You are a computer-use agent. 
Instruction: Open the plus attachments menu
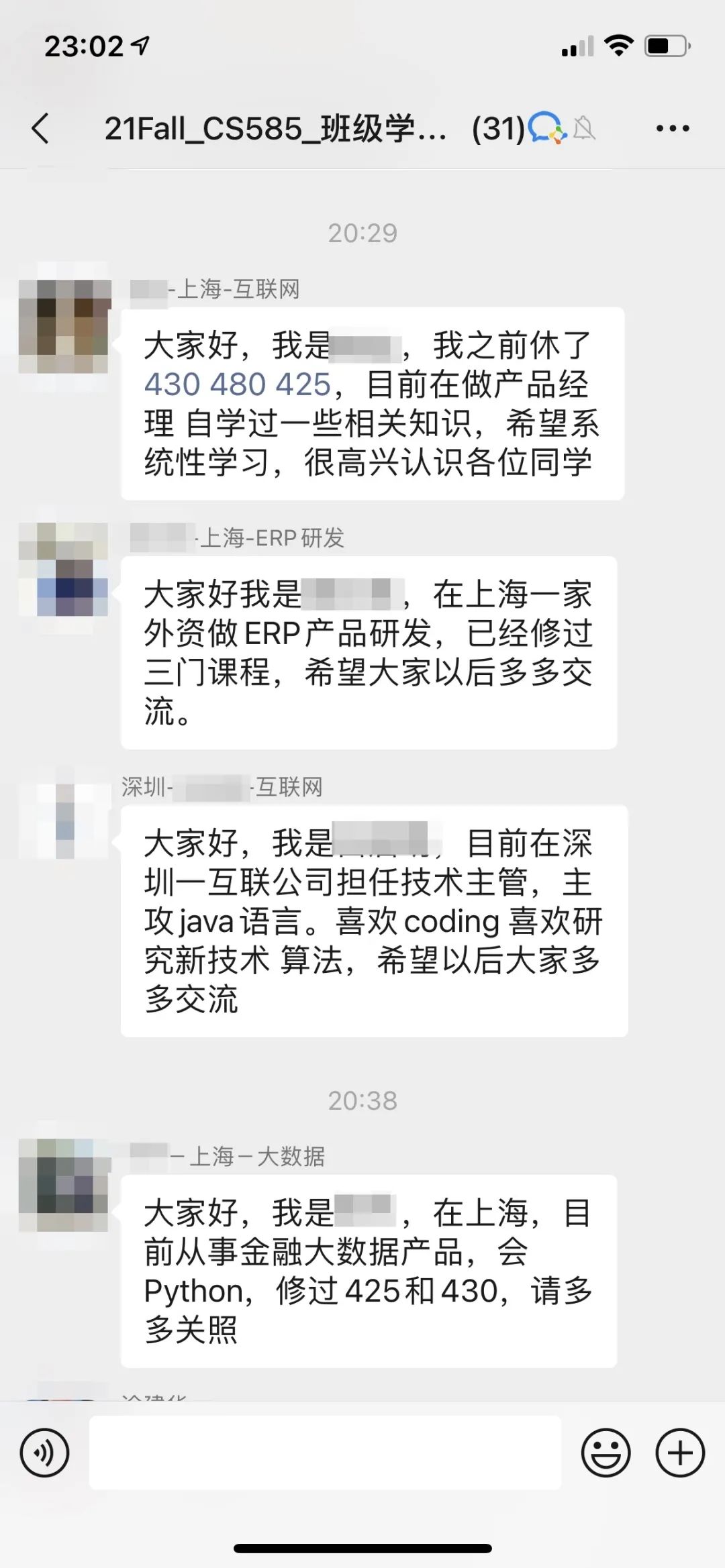pos(679,1453)
